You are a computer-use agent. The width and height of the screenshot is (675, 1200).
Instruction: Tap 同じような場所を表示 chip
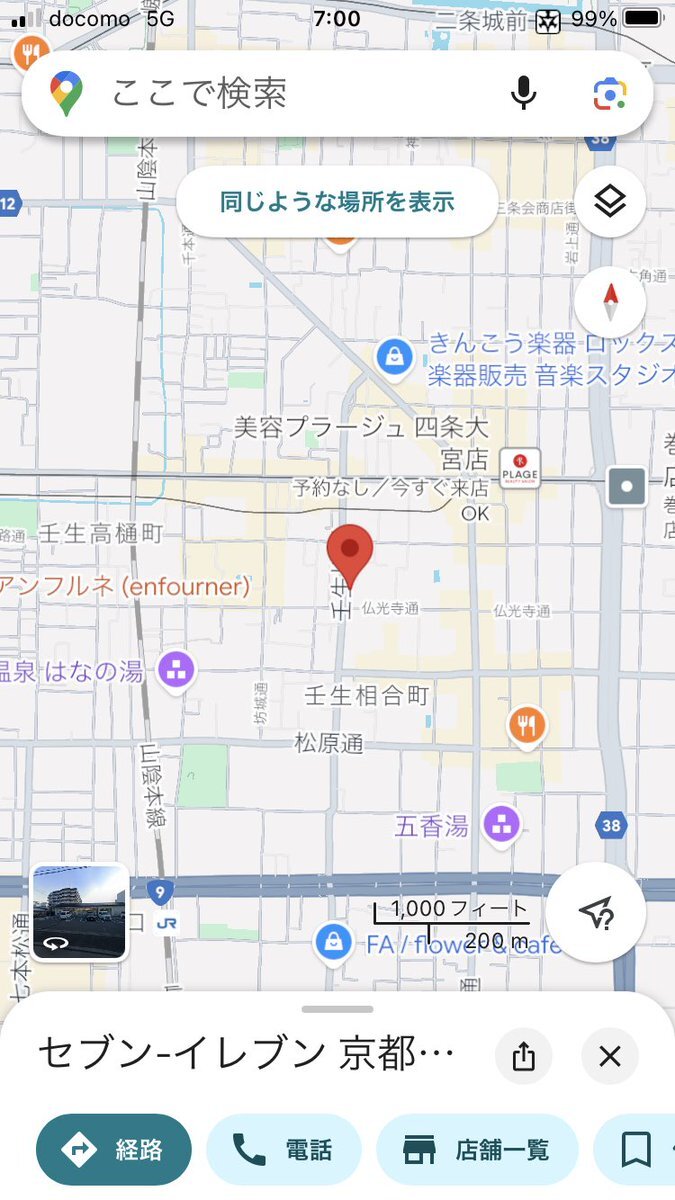[337, 202]
